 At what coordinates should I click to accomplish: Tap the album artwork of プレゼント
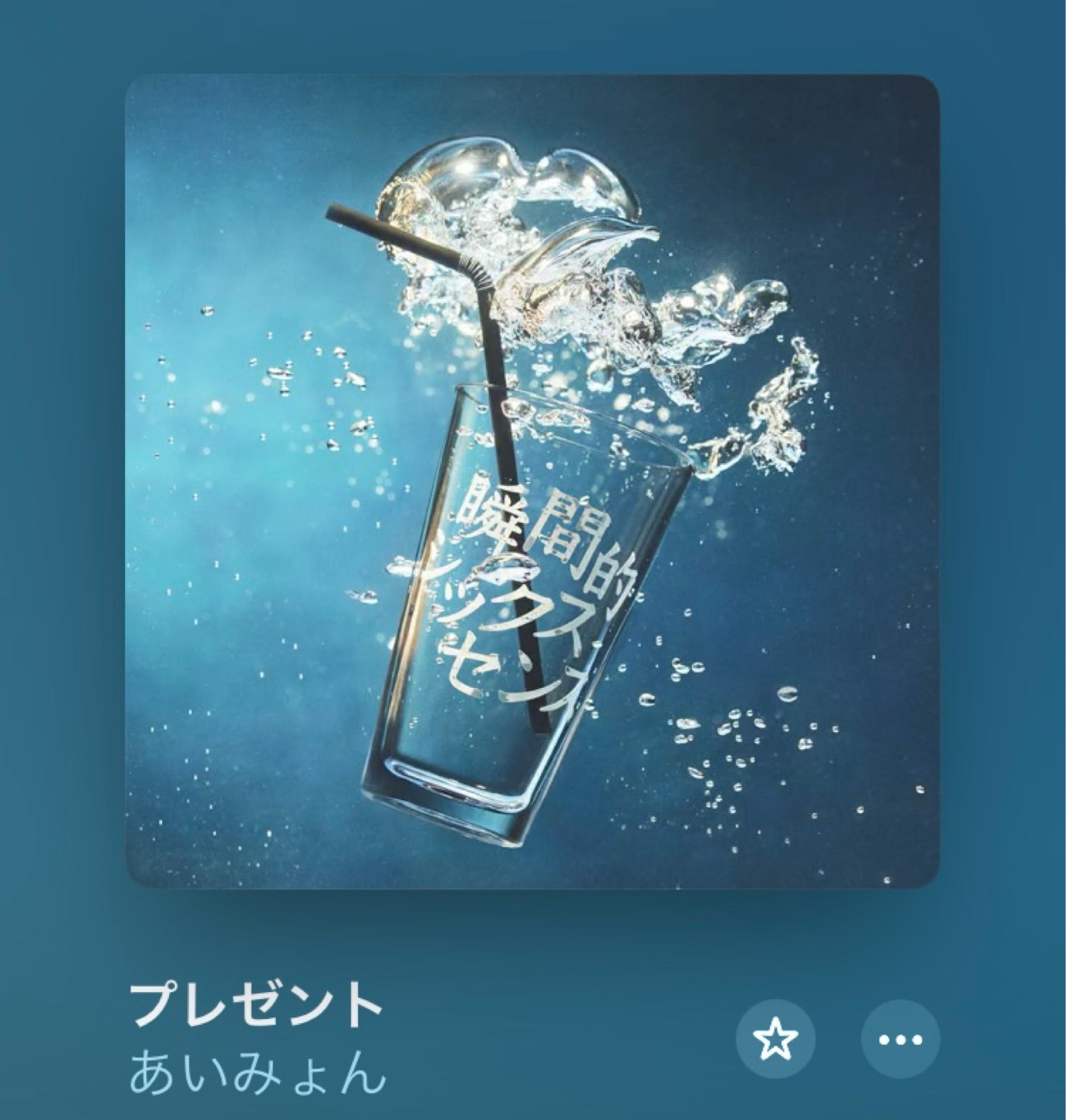click(x=533, y=482)
